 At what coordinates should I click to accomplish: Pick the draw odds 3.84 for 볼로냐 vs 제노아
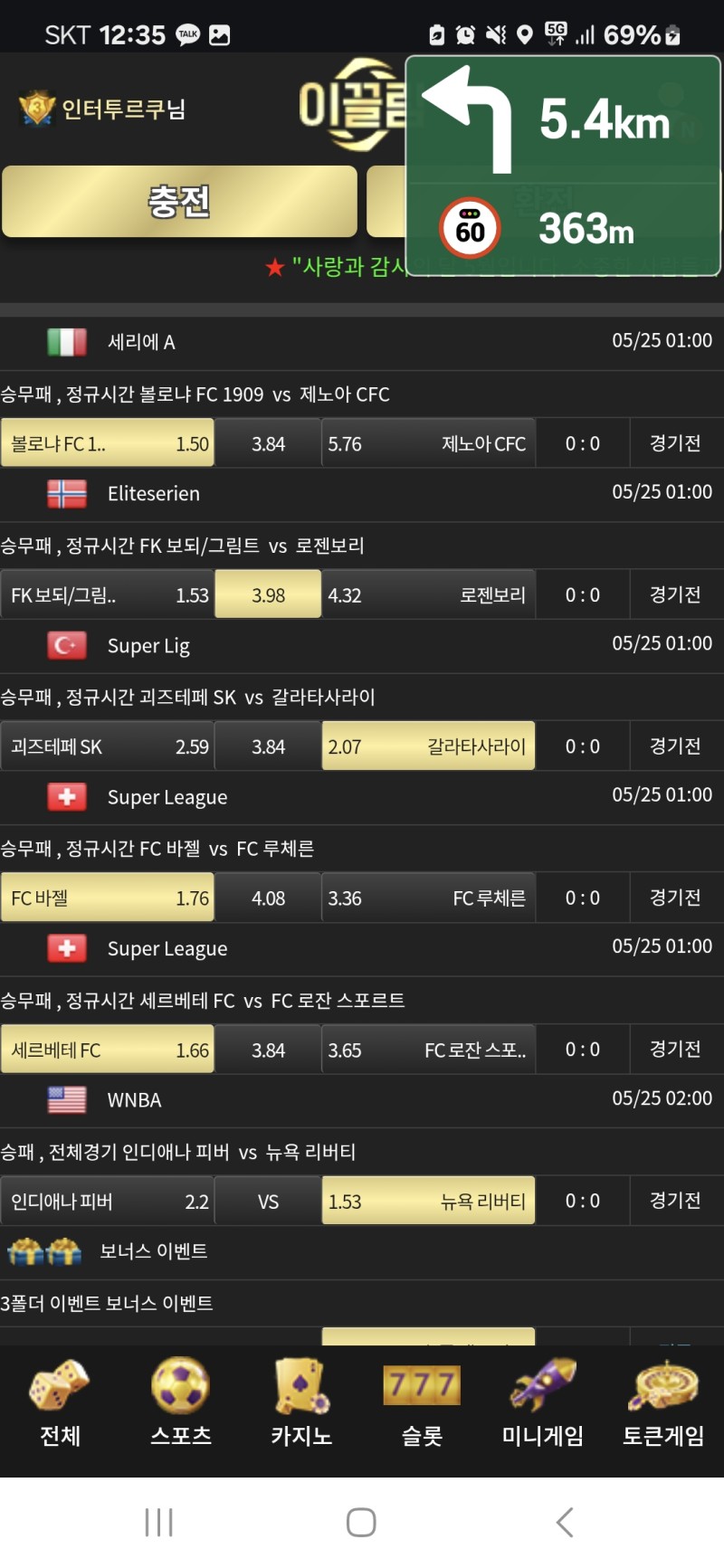(x=268, y=443)
